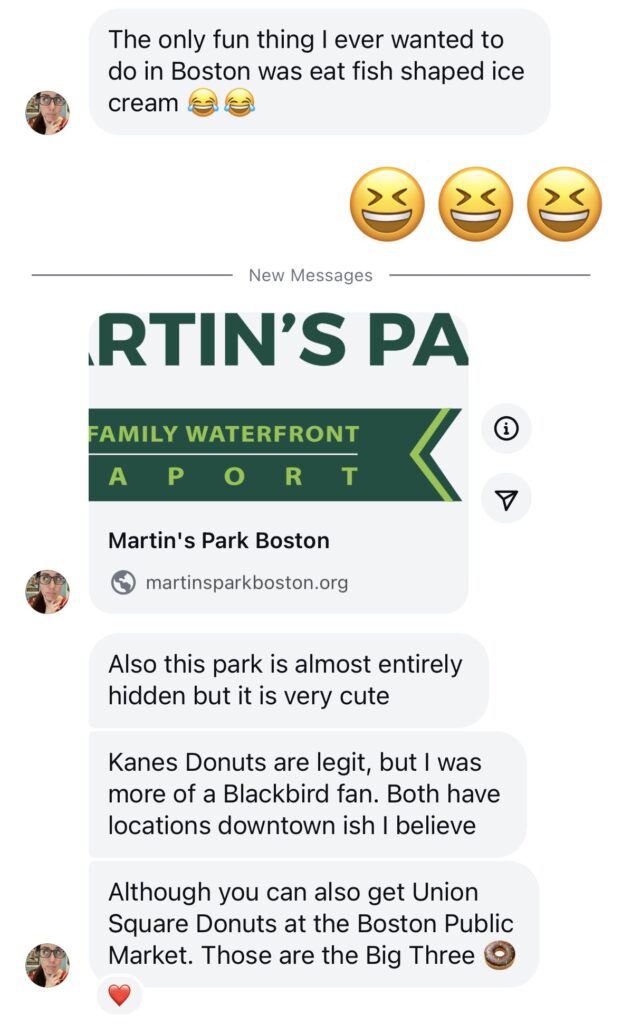Tap the heart reaction under the donuts message
Image resolution: width=622 pixels, height=1024 pixels.
(119, 995)
